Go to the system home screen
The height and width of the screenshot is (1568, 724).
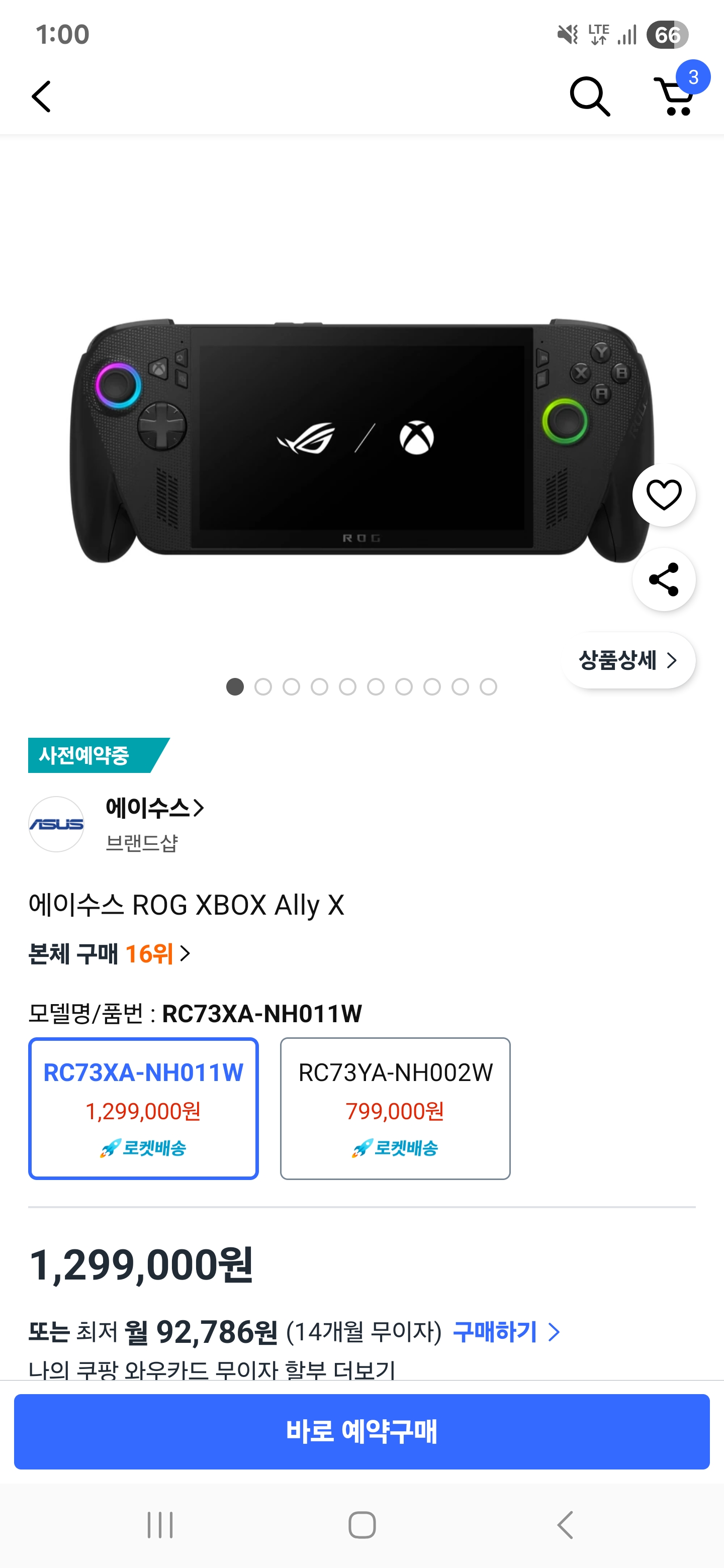361,1525
